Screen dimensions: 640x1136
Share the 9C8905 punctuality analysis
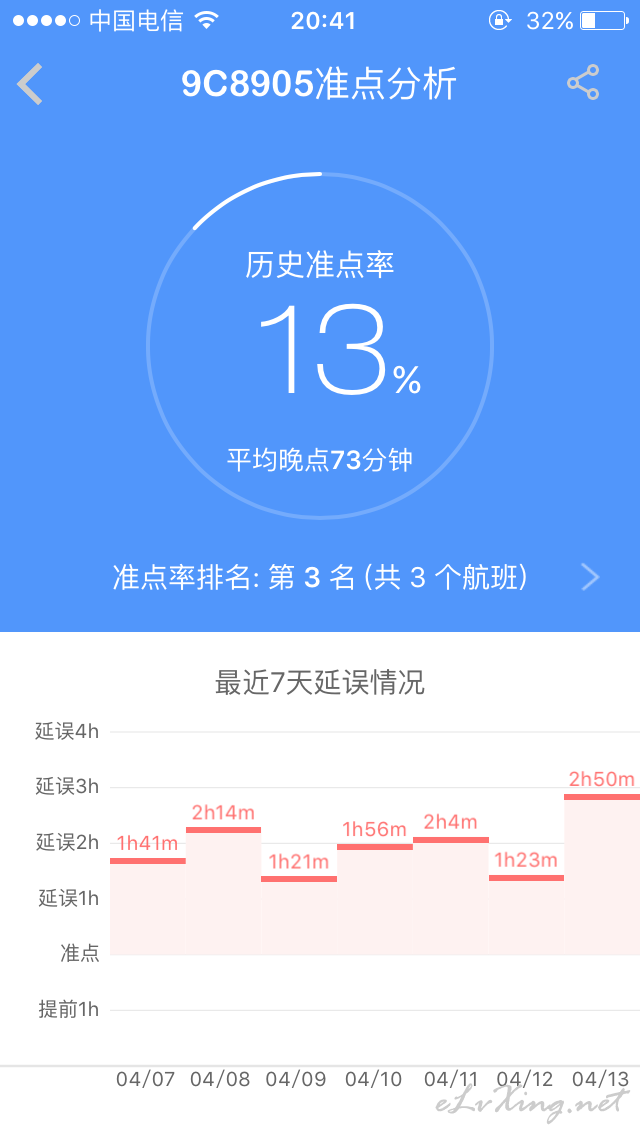point(583,83)
